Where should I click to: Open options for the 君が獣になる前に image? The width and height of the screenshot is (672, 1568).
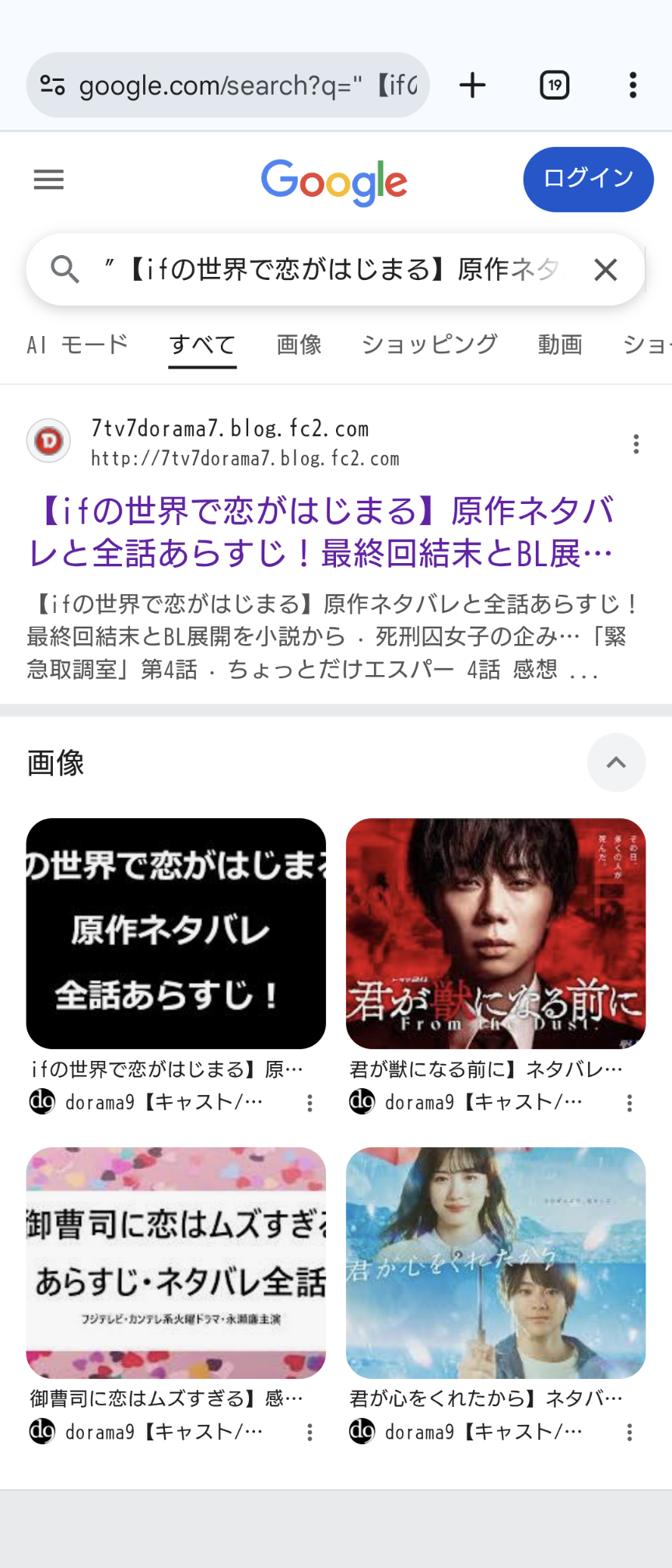(629, 1103)
